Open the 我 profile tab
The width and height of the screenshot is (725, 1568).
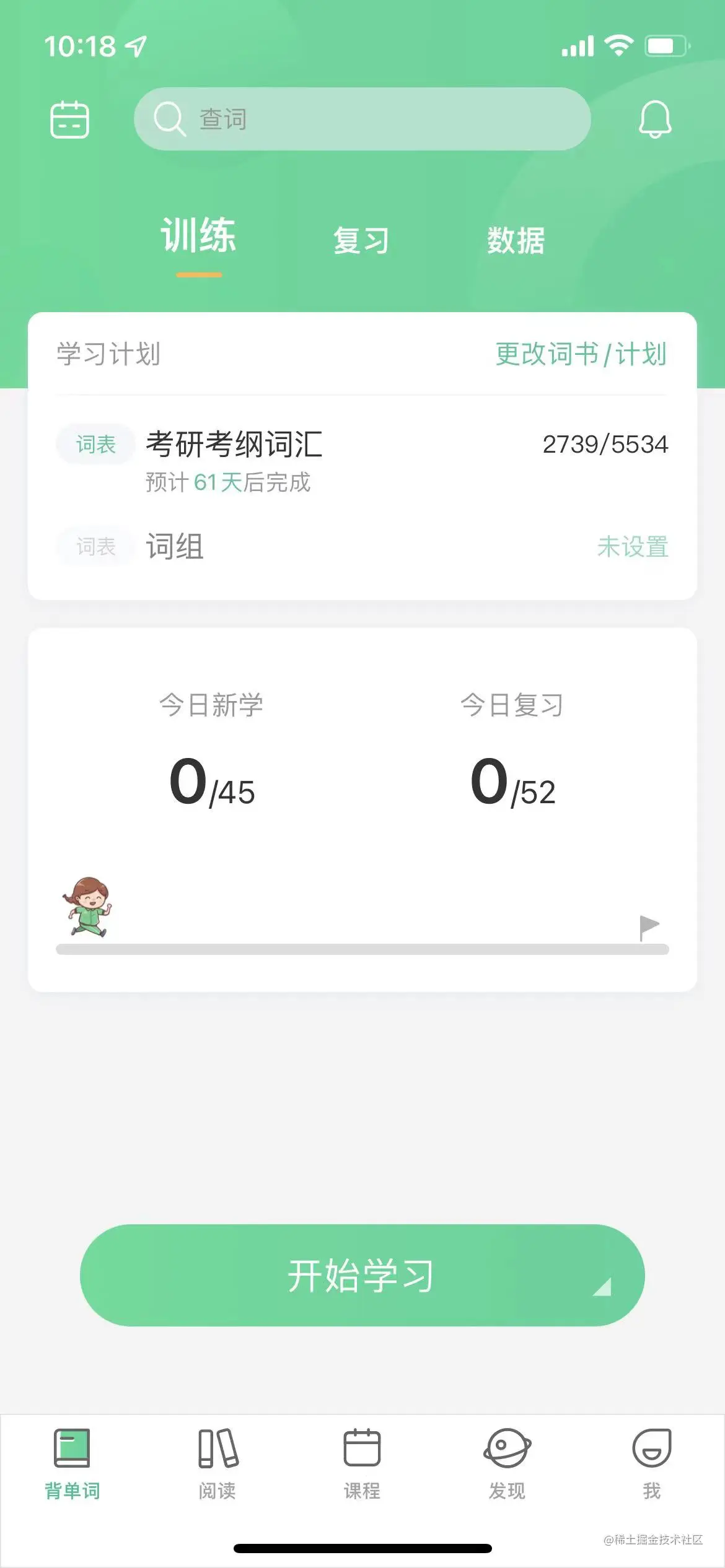pos(651,1465)
